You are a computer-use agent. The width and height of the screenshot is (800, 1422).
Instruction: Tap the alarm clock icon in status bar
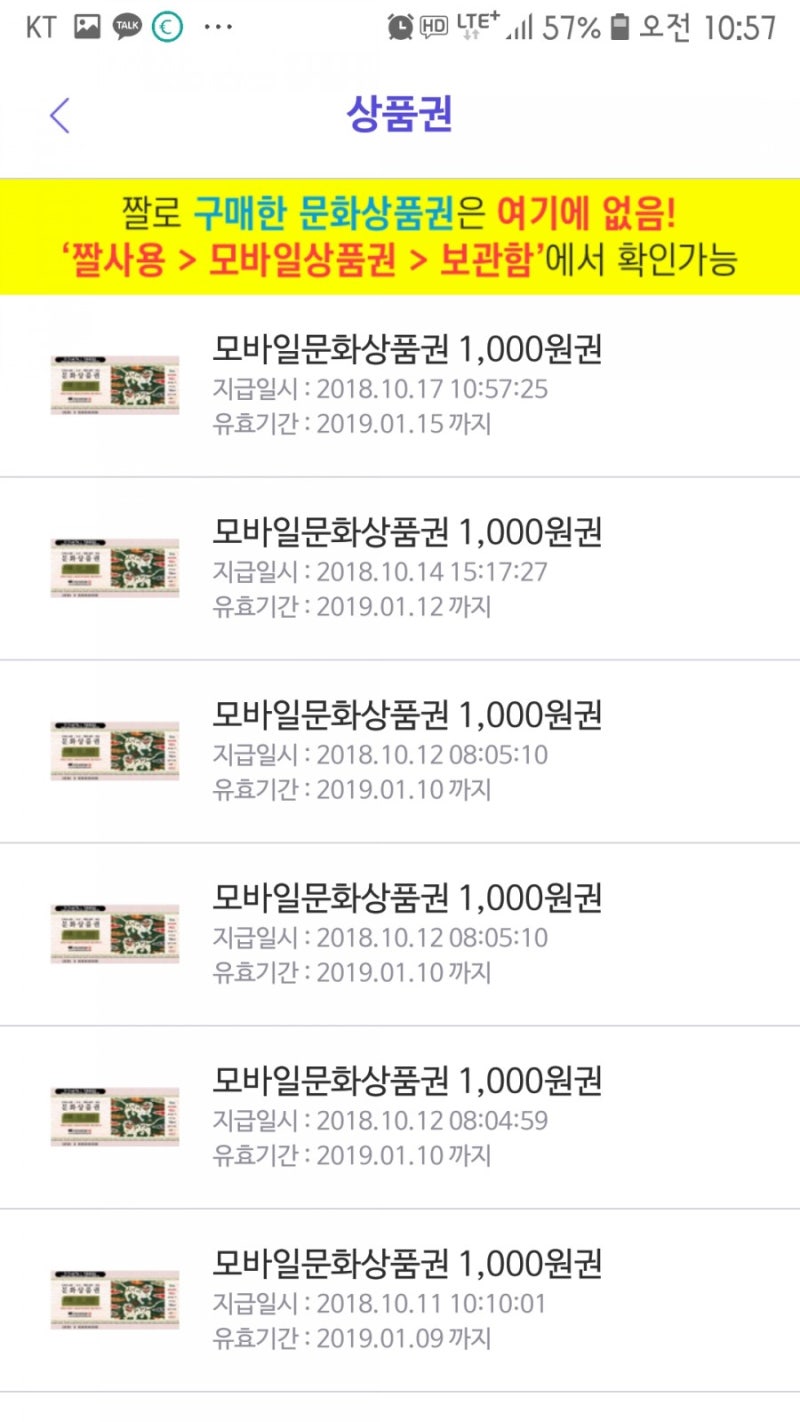tap(400, 28)
